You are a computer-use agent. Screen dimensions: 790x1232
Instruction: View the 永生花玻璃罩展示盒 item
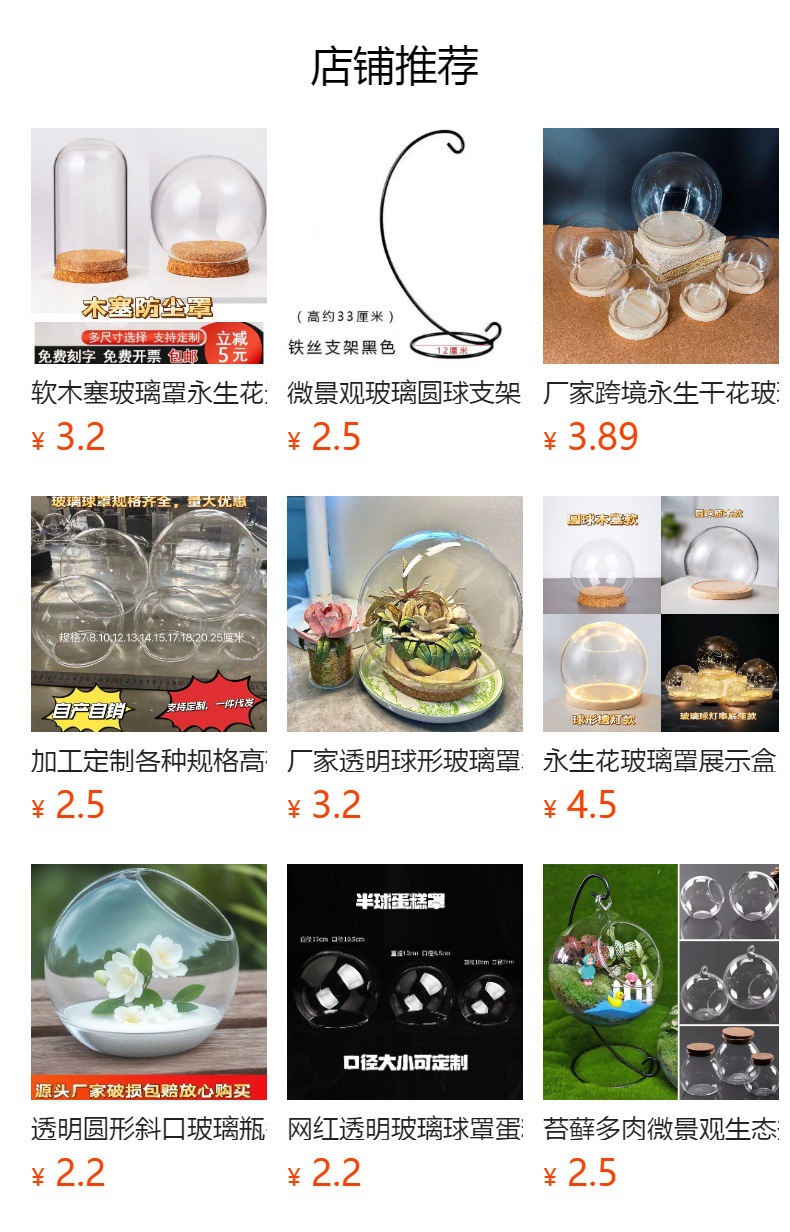pos(660,614)
